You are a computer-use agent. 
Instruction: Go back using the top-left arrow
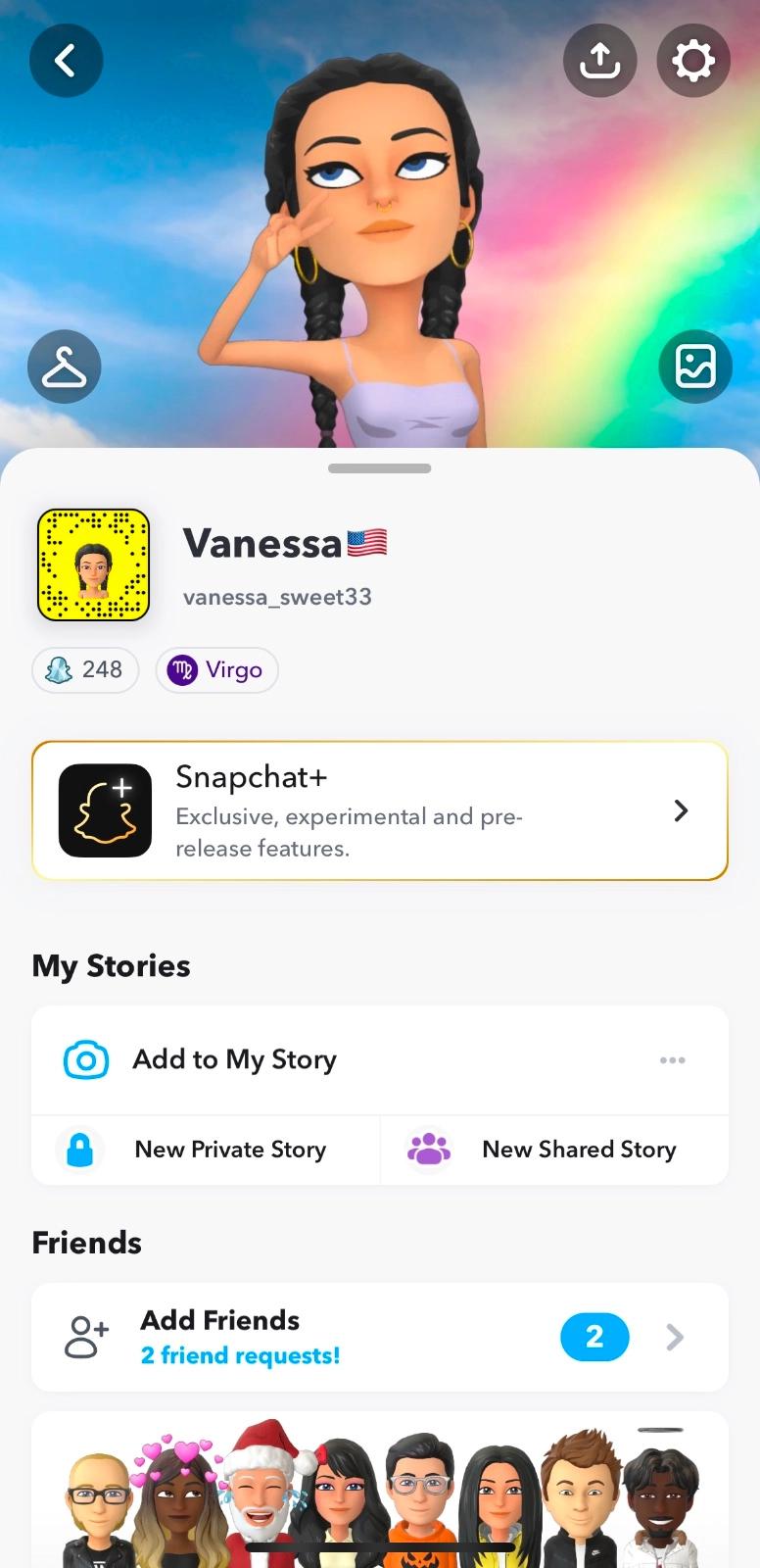pyautogui.click(x=66, y=61)
